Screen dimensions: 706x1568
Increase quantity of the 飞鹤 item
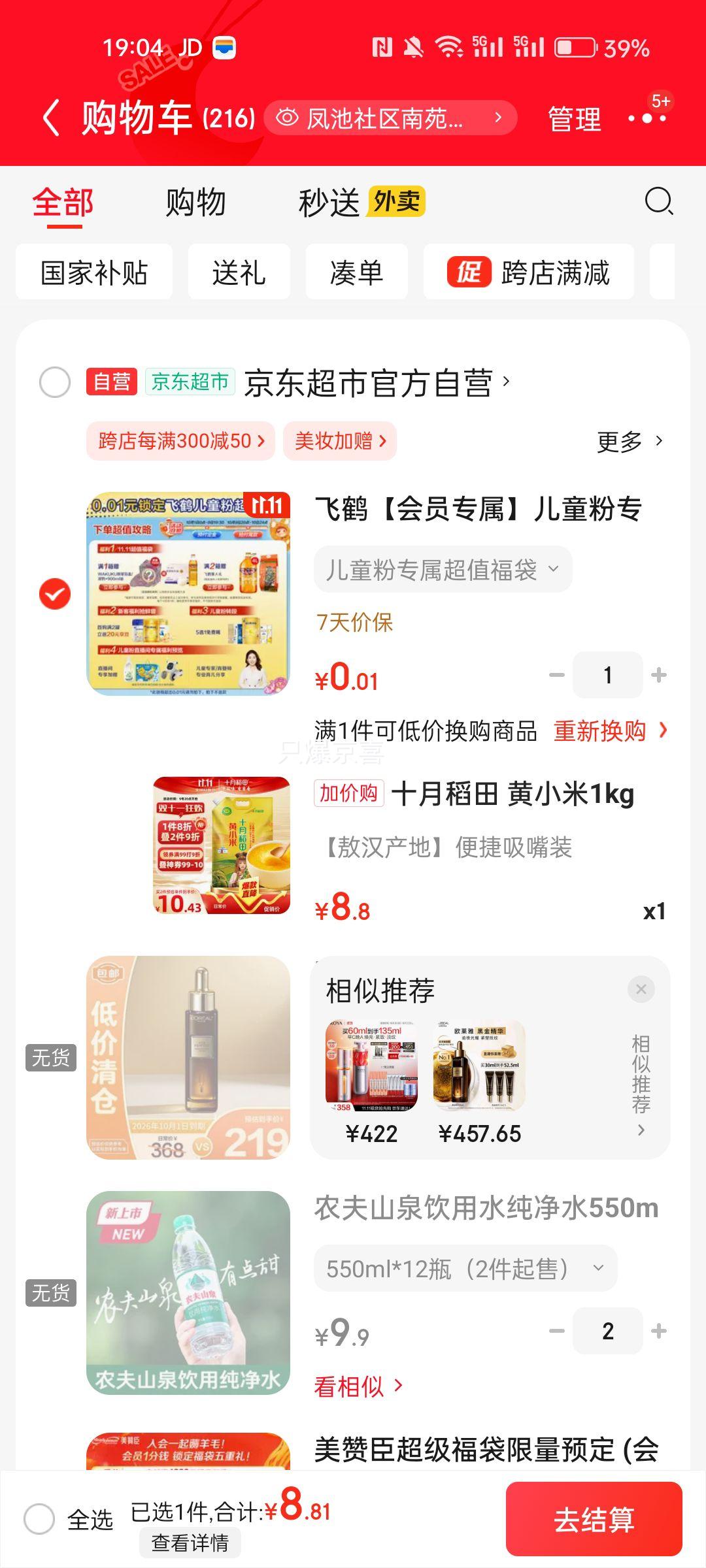click(x=659, y=675)
